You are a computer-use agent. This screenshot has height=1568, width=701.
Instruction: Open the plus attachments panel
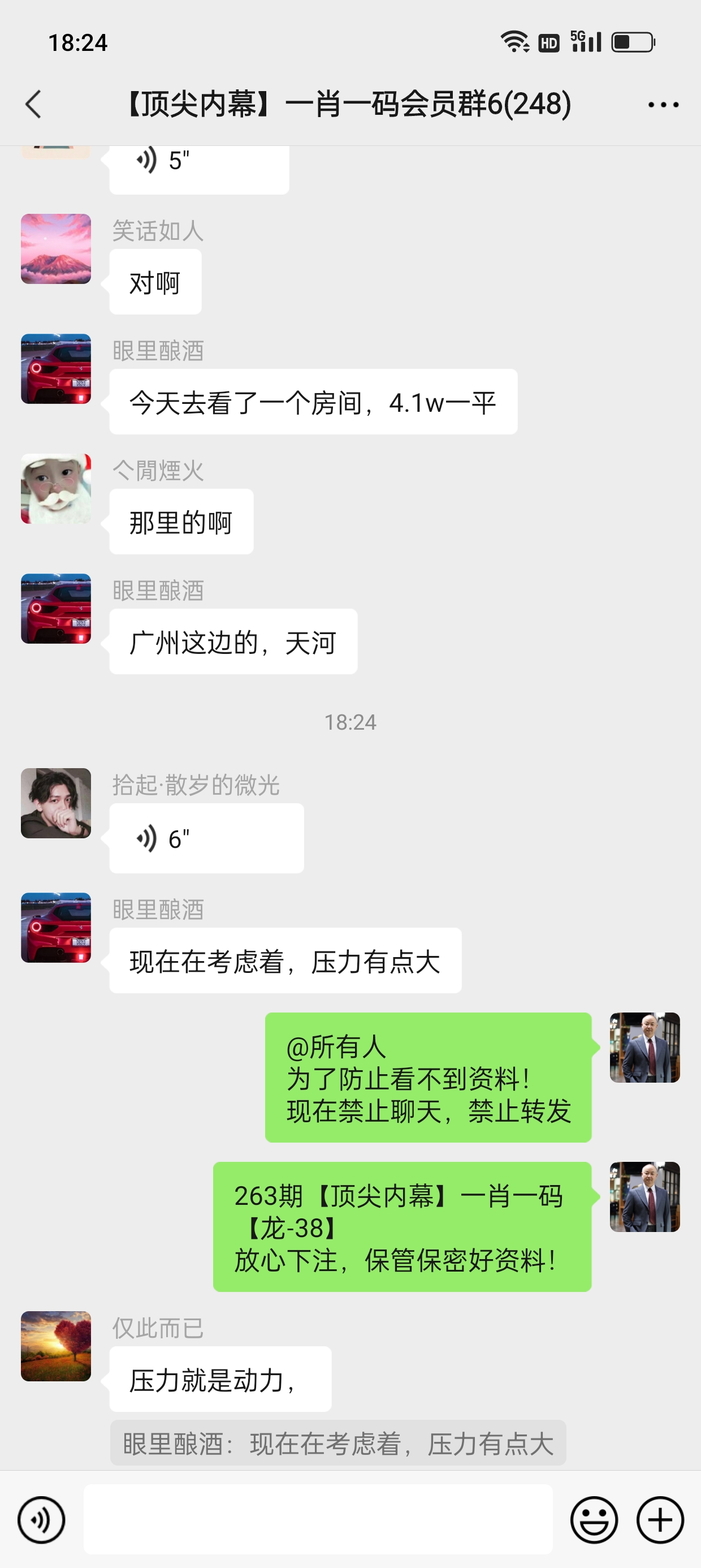coord(660,1519)
